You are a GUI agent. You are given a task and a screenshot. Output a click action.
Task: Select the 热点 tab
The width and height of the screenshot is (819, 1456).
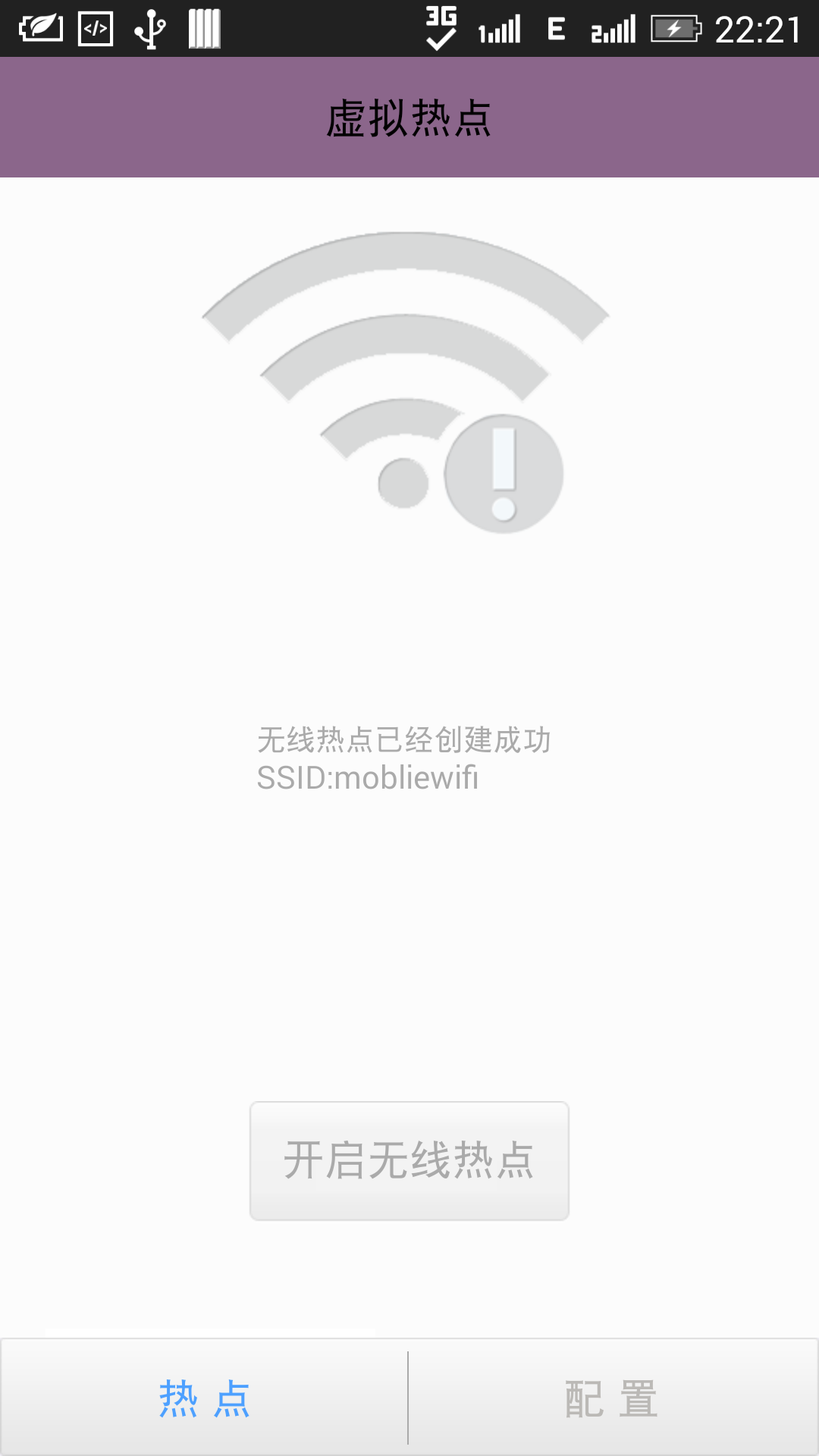coord(204,1398)
